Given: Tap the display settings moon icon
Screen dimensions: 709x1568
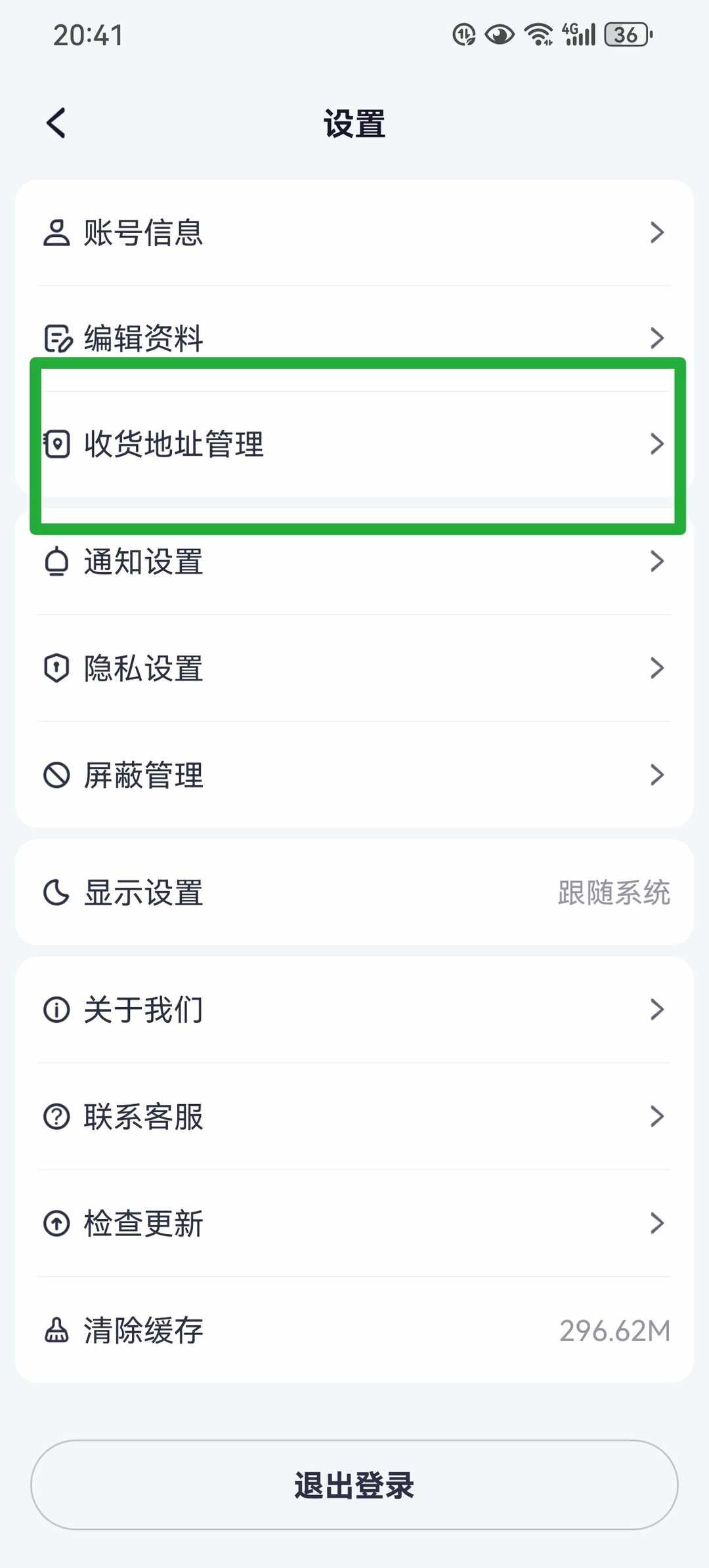Looking at the screenshot, I should 56,892.
